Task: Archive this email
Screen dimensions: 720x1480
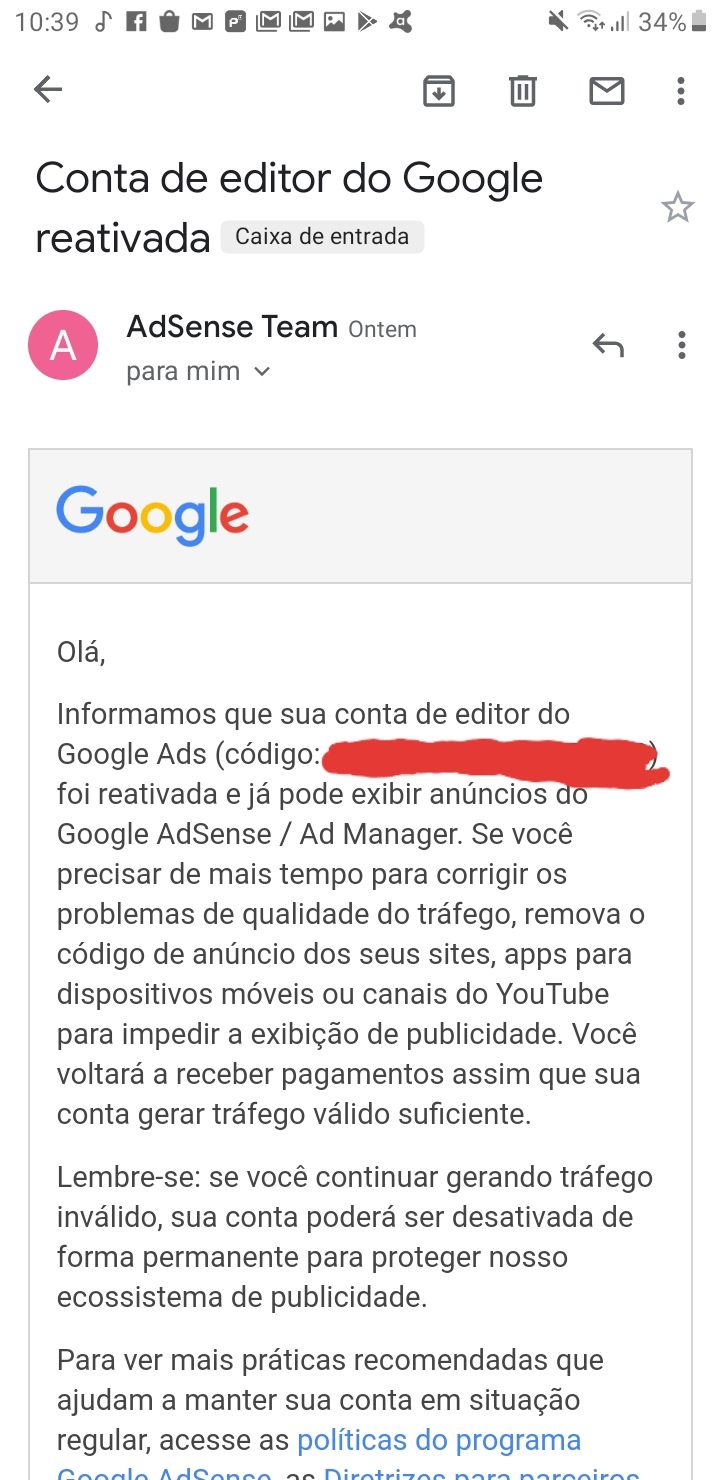Action: (439, 91)
